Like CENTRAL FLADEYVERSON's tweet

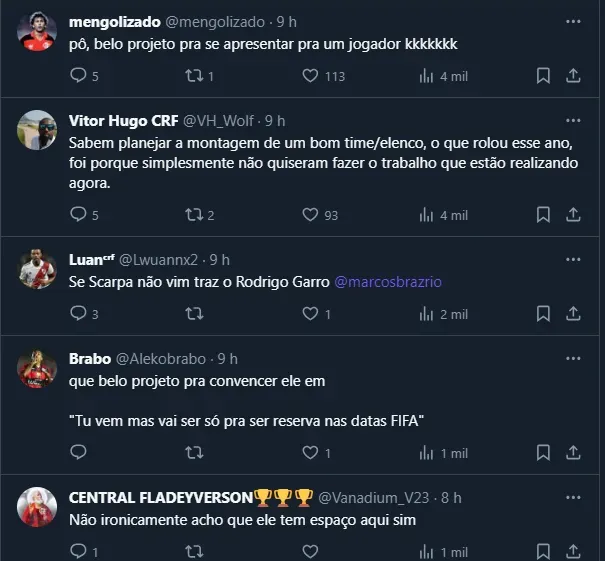tap(310, 551)
